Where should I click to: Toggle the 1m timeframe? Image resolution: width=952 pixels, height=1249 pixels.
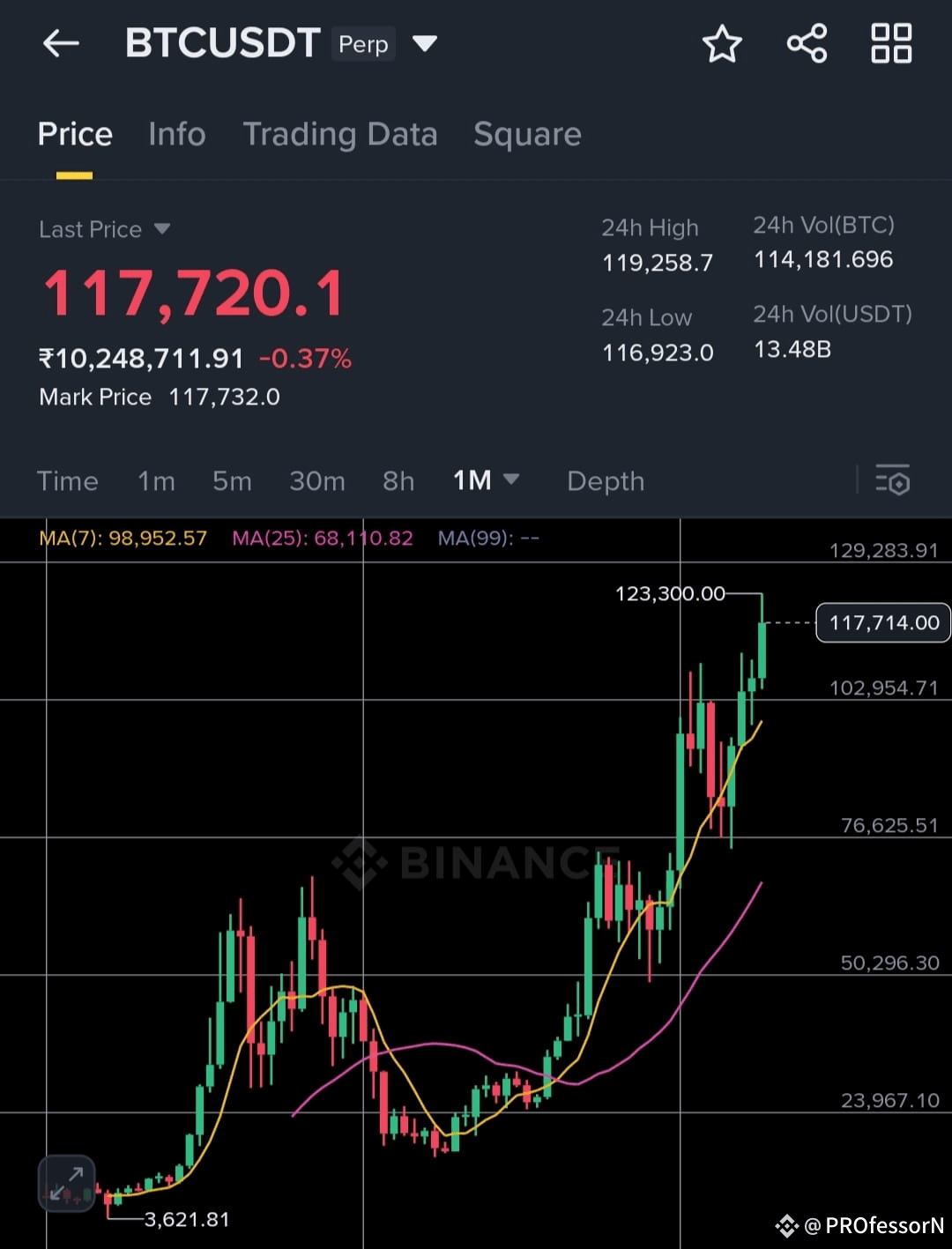pyautogui.click(x=155, y=481)
